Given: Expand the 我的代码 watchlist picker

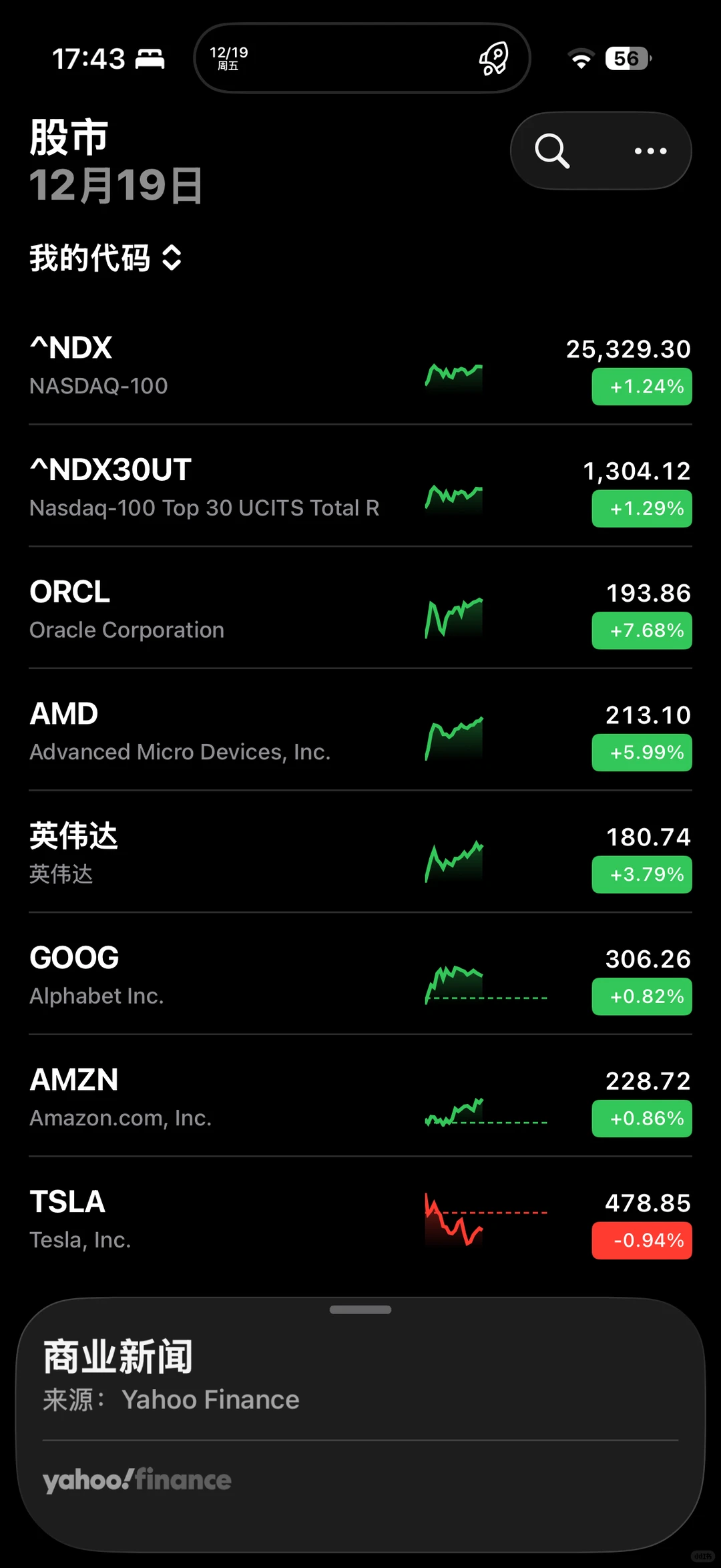Looking at the screenshot, I should tap(105, 258).
